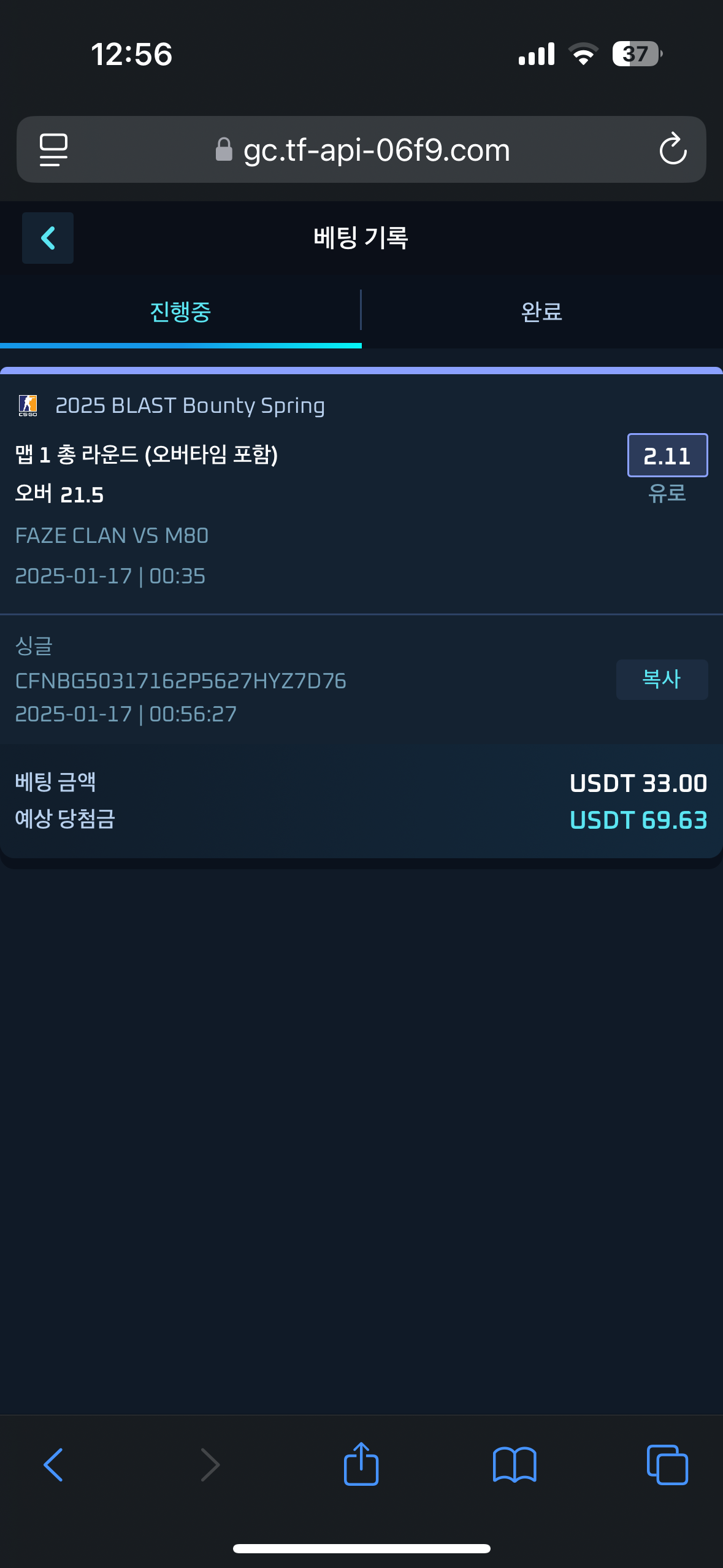Tap the gc.tf-api-06f9.com address bar
This screenshot has width=723, height=1568.
coord(362,150)
